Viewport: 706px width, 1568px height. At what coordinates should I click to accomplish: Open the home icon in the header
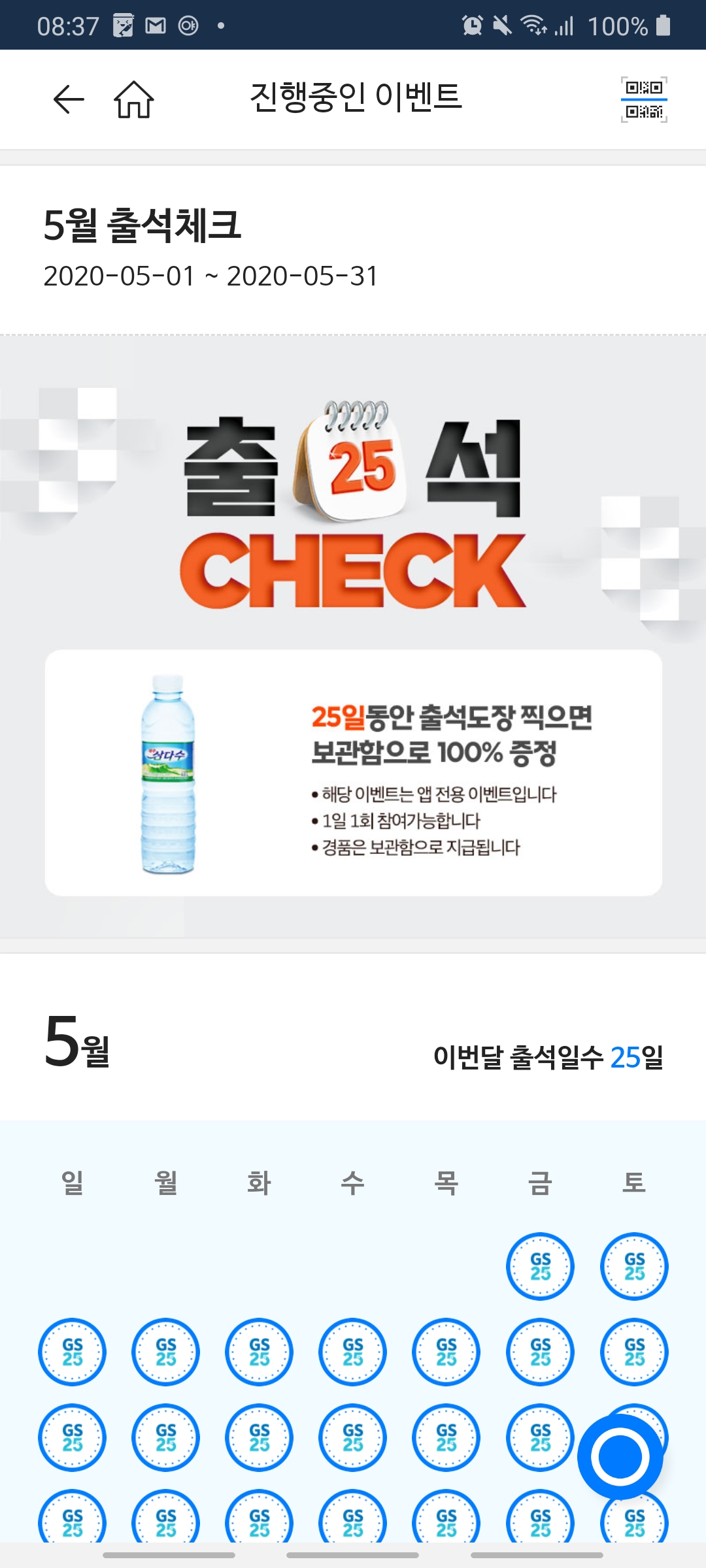134,99
